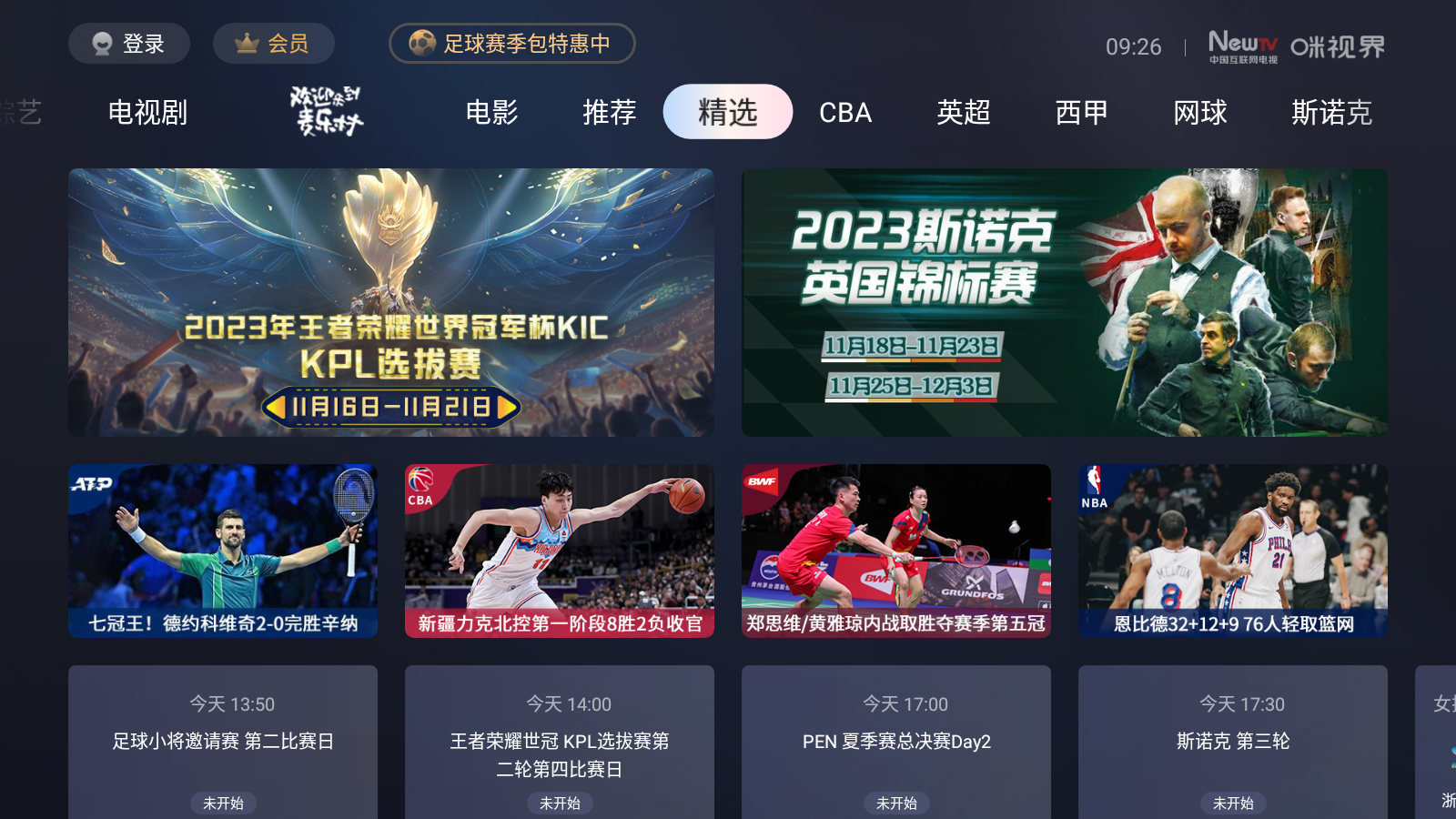Select the CBA tab
The width and height of the screenshot is (1456, 819).
point(845,113)
